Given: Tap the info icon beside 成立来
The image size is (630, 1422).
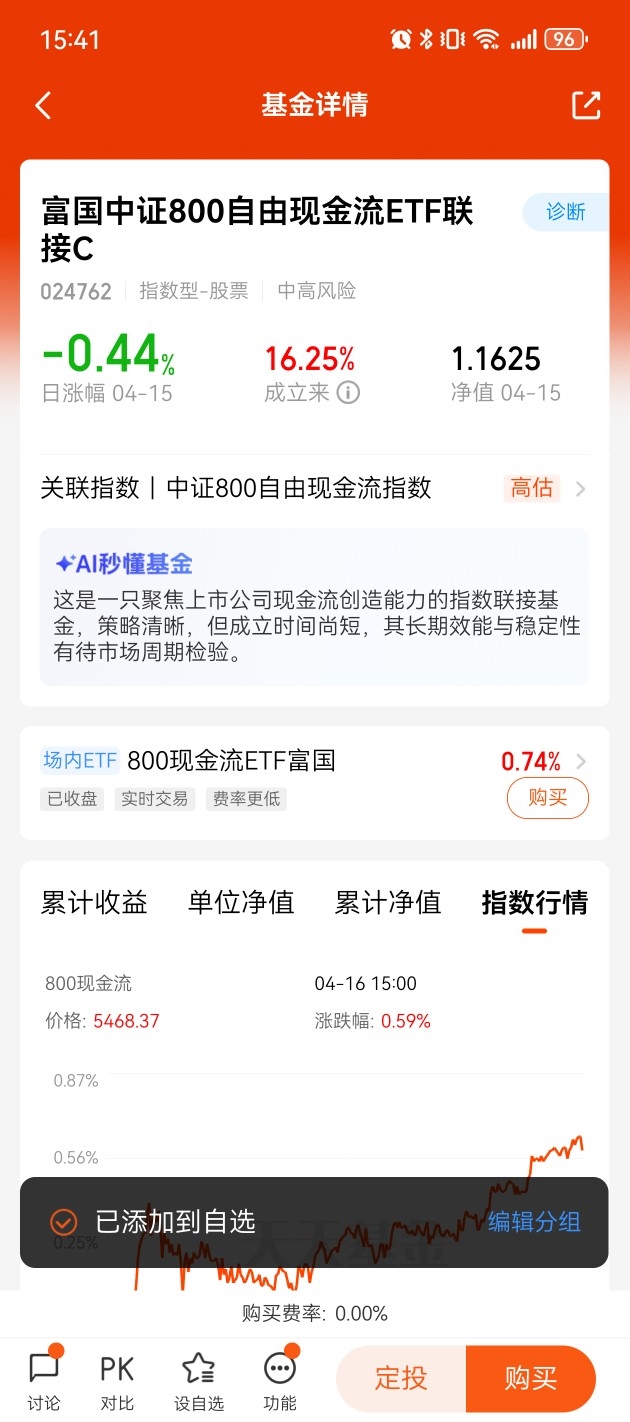Looking at the screenshot, I should click(x=348, y=393).
